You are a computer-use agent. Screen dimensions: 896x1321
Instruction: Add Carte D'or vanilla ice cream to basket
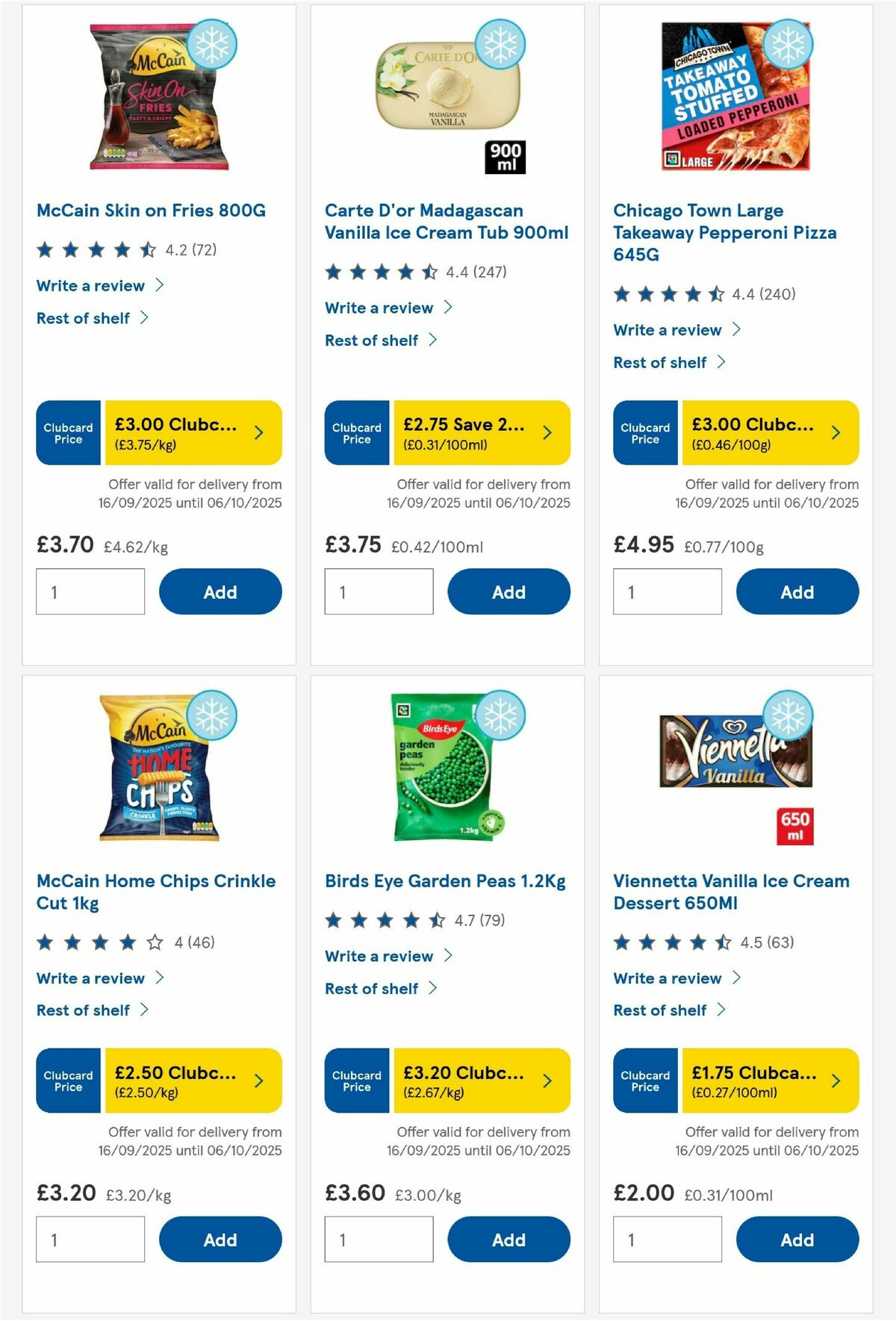(508, 591)
